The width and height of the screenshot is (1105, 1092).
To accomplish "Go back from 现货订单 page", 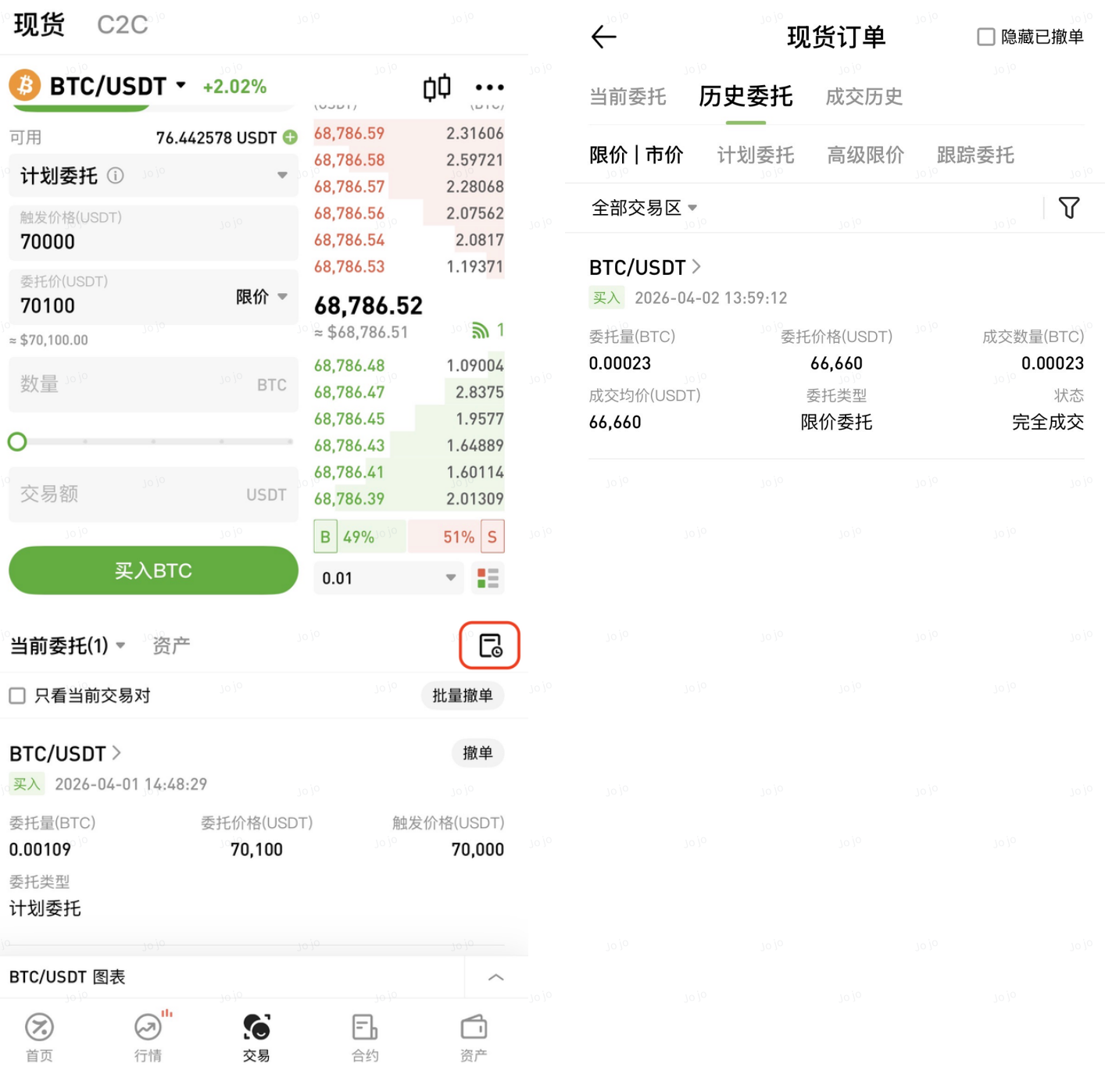I will pos(603,37).
